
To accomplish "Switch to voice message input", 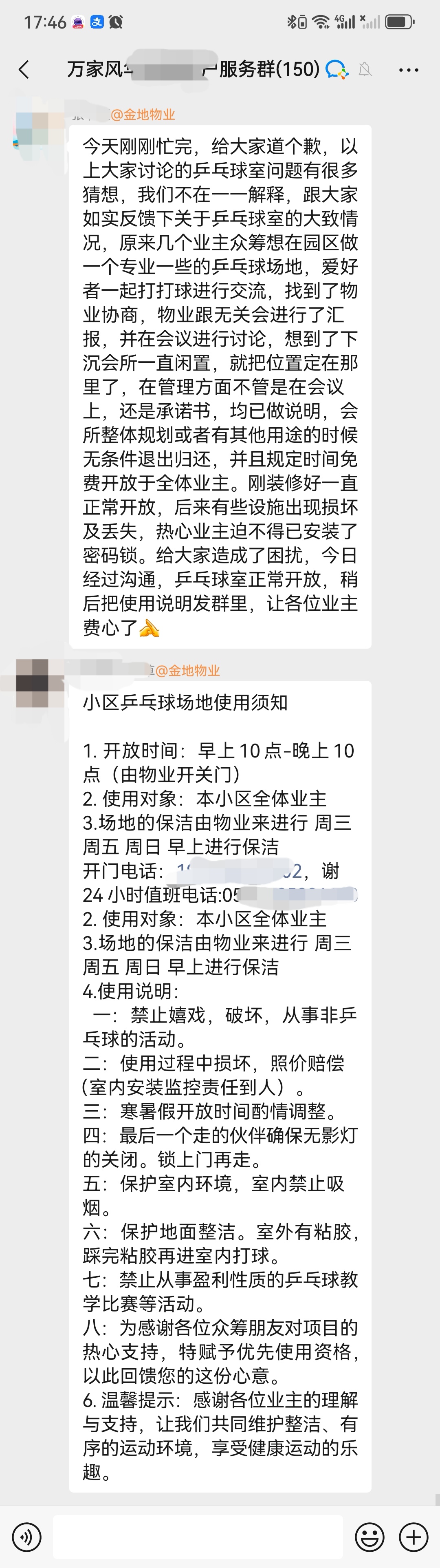I will (26, 1537).
